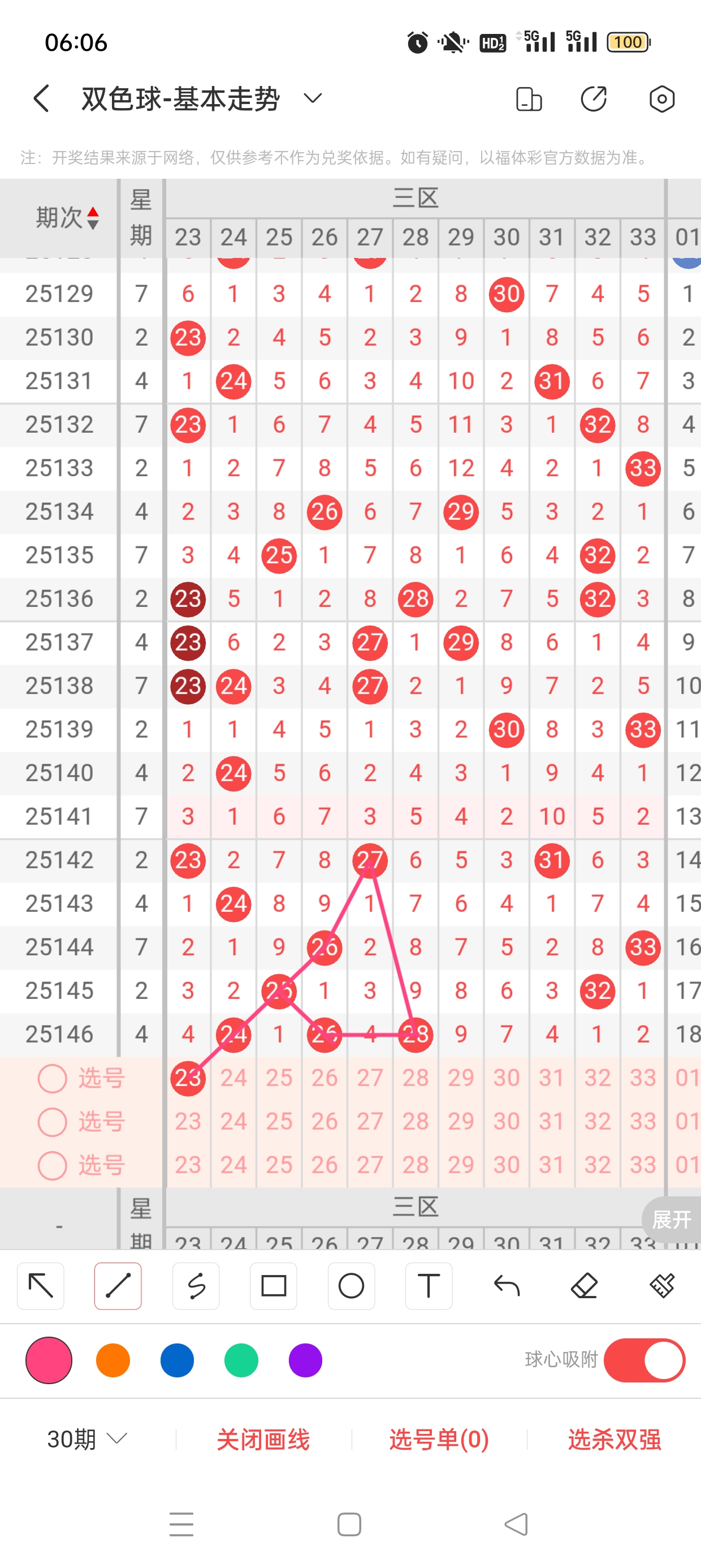Screen dimensions: 701x1568
Task: Disable the 球心吸附 snap toggle
Action: click(644, 1360)
